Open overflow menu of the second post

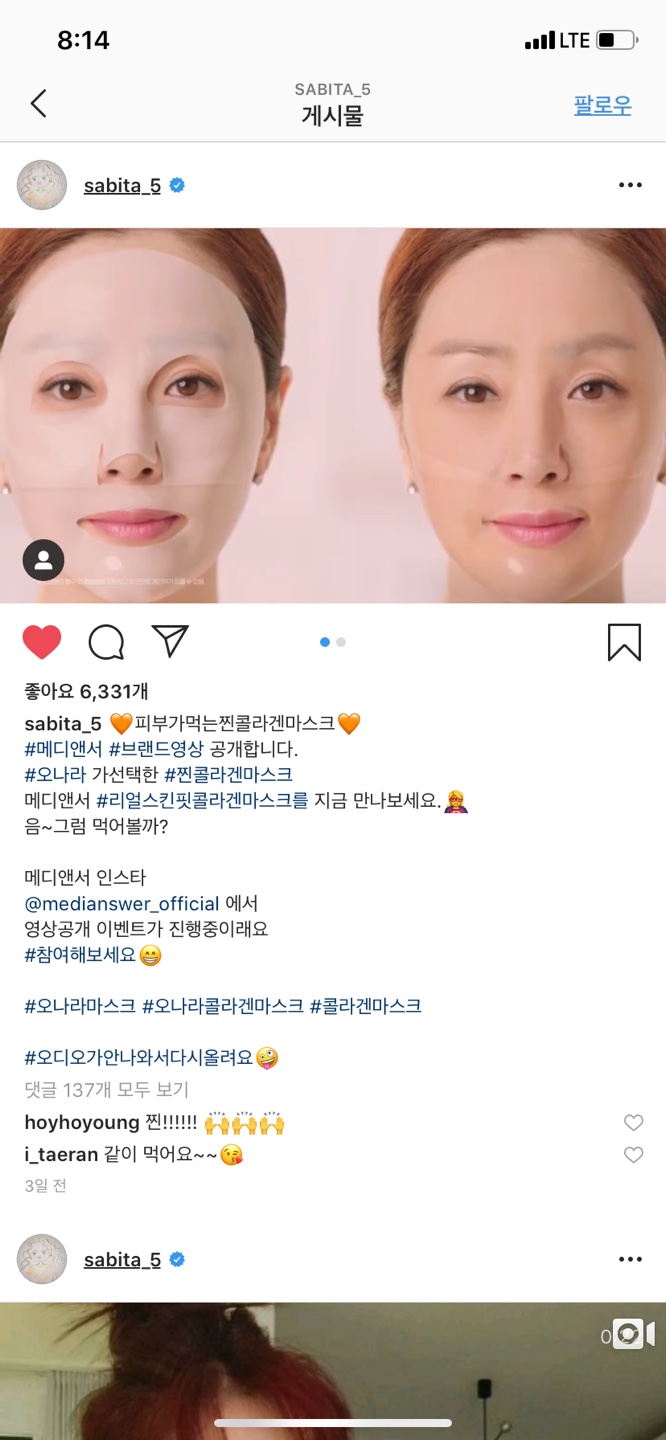tap(630, 1259)
